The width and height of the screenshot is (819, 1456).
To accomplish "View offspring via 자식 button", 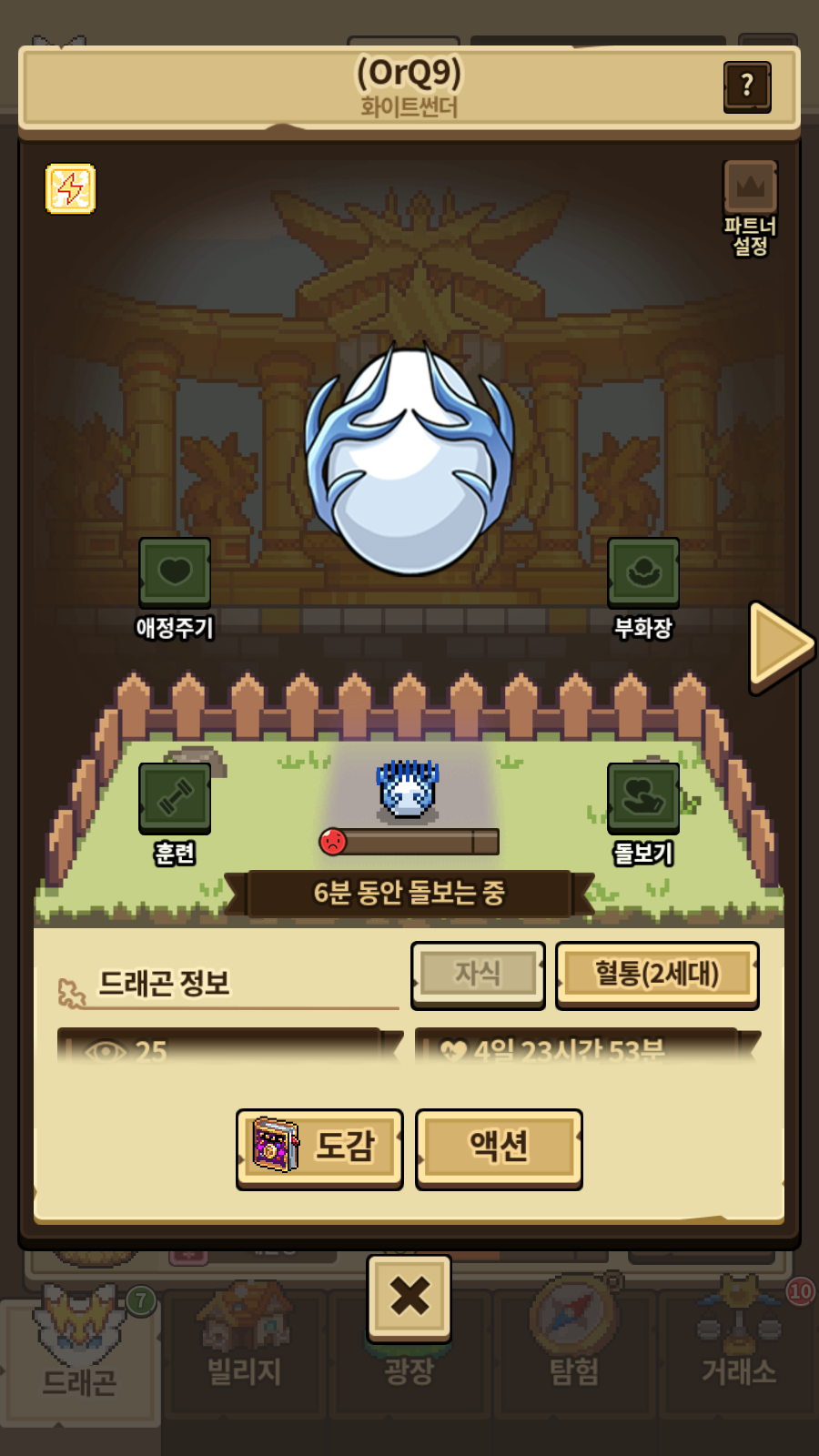I will pos(478,975).
